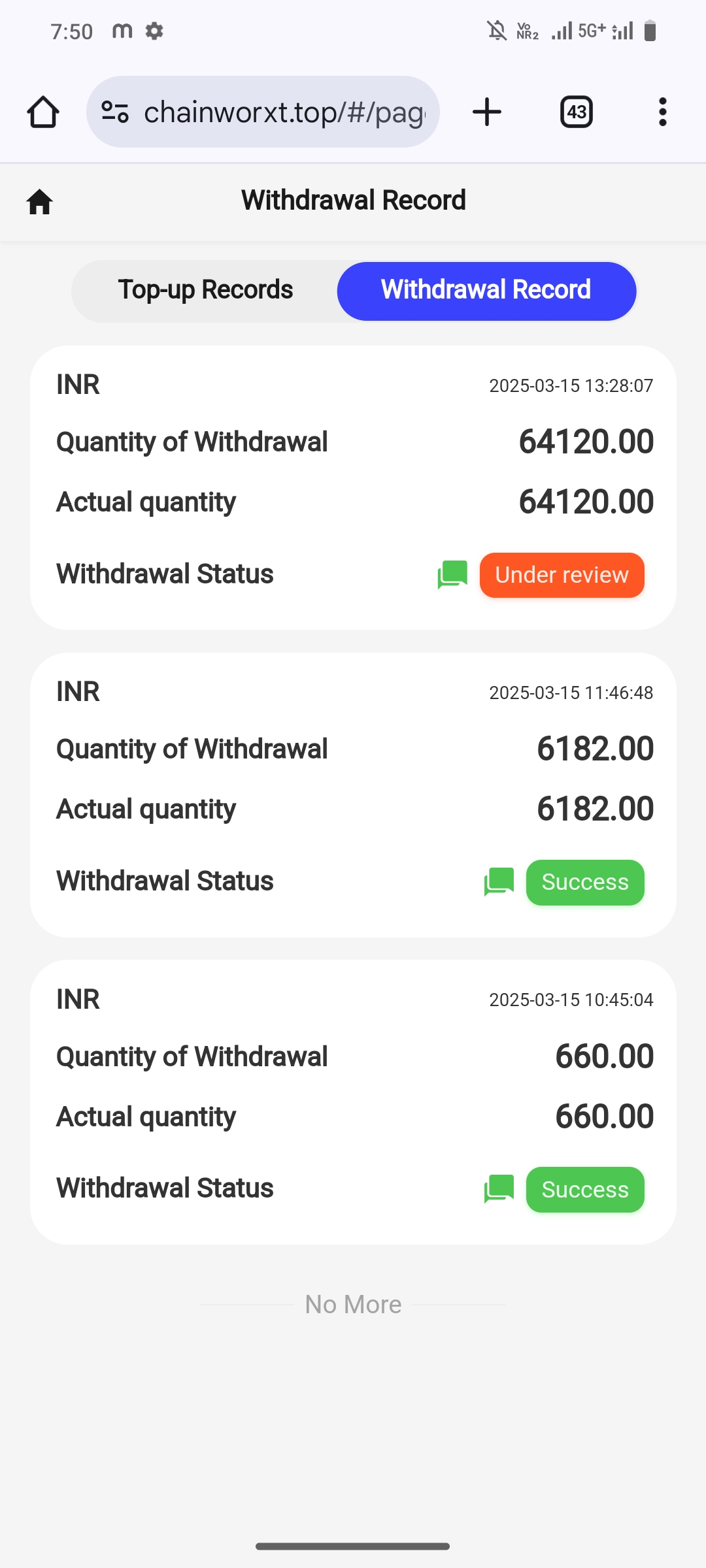The image size is (706, 1568).
Task: Tap the Under review status badge
Action: coord(562,575)
